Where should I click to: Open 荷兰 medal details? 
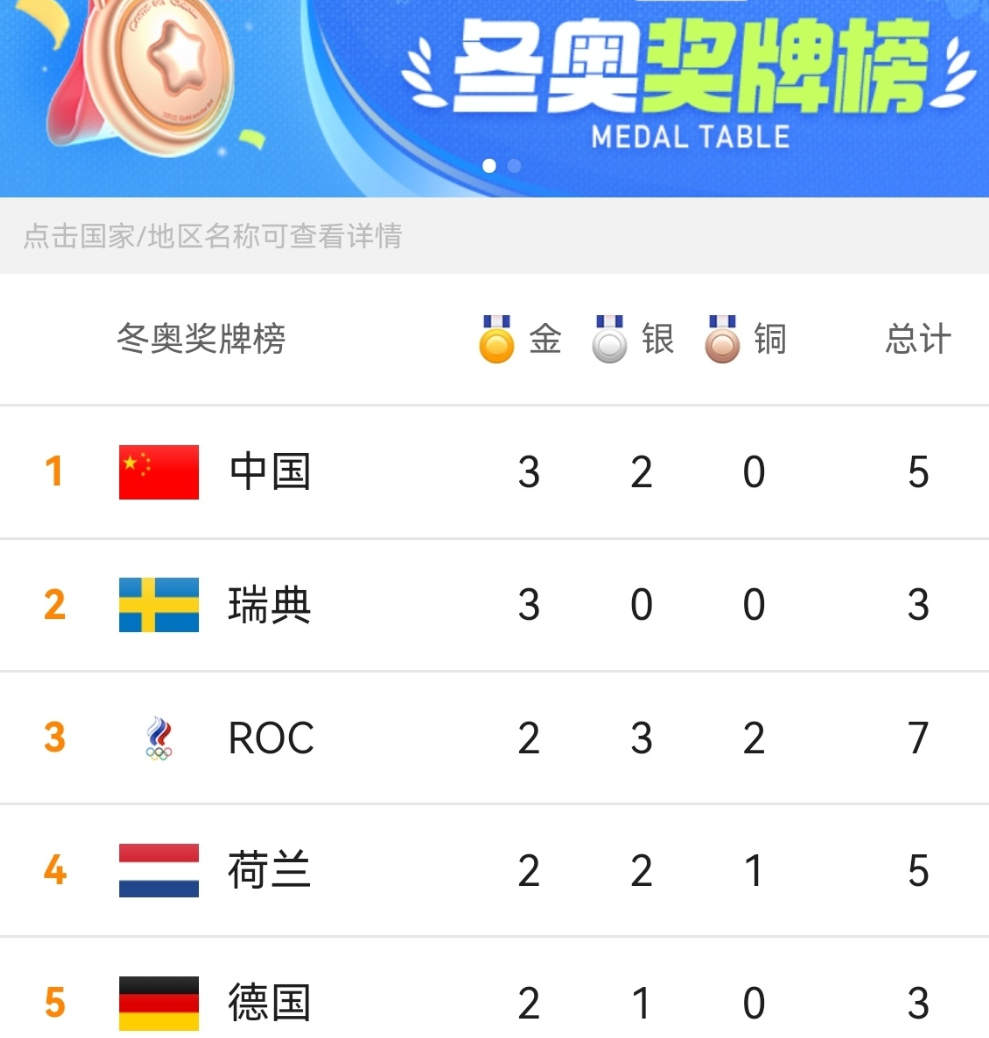pos(269,871)
